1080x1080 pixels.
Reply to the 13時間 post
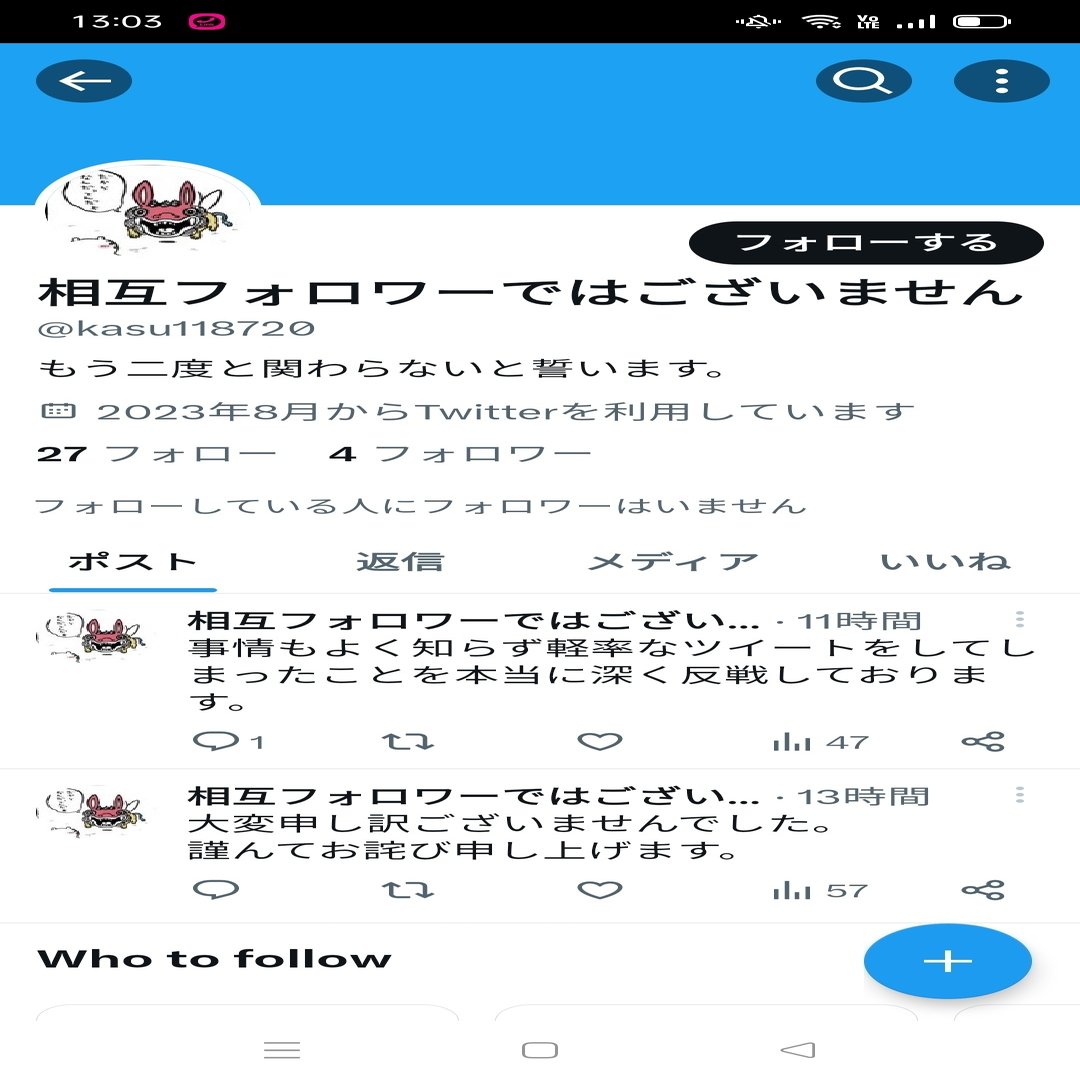coord(216,890)
